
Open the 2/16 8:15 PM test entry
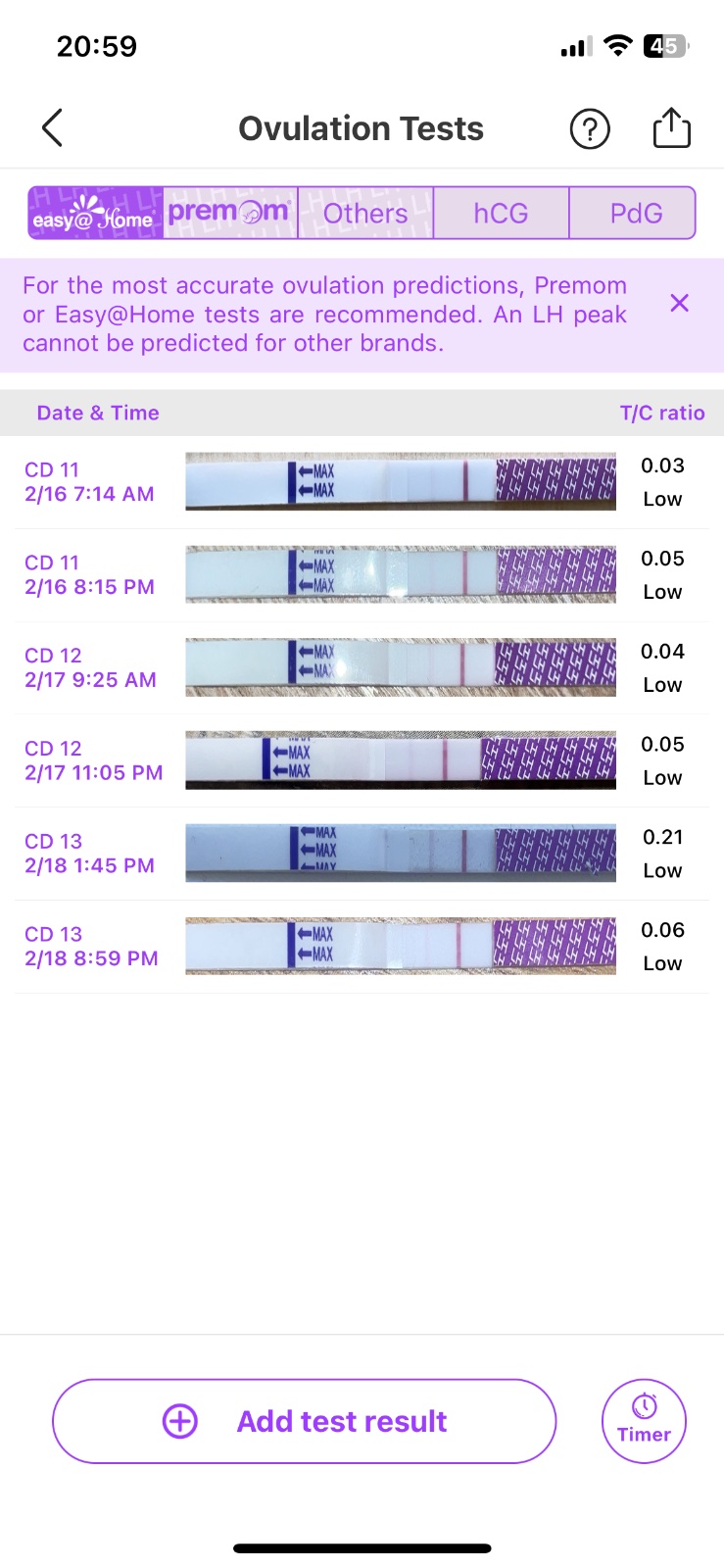point(362,575)
